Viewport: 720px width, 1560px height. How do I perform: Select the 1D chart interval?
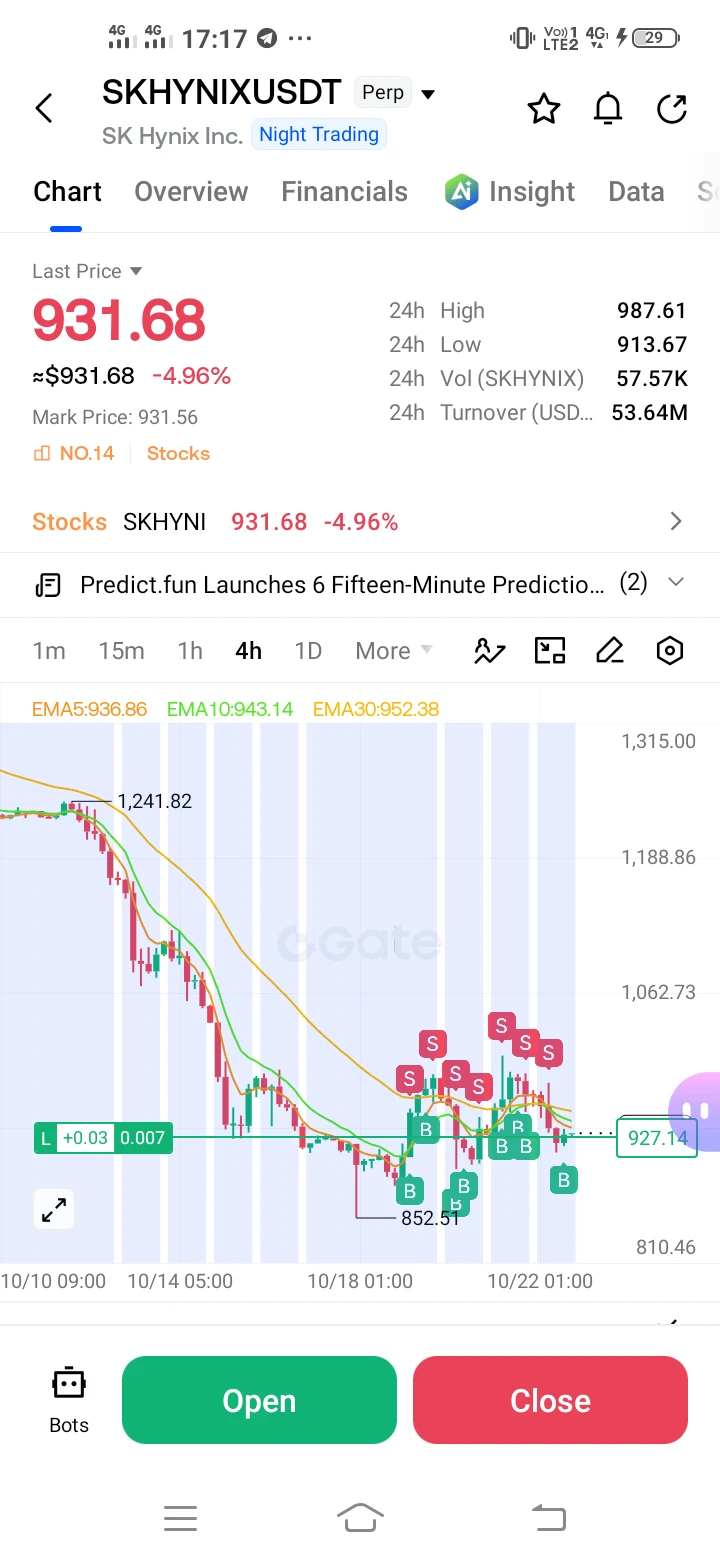point(308,651)
